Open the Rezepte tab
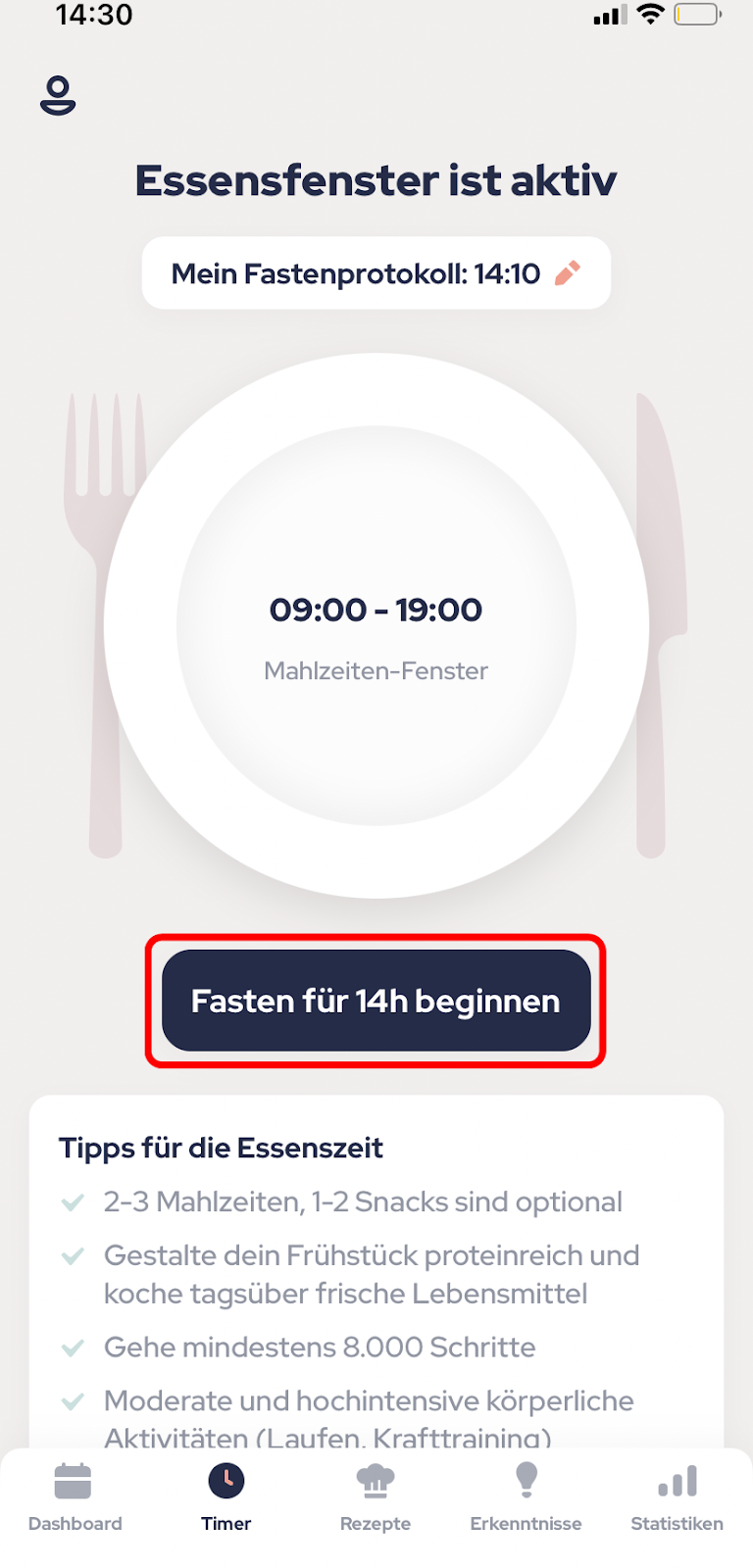The width and height of the screenshot is (753, 1568). [376, 1497]
